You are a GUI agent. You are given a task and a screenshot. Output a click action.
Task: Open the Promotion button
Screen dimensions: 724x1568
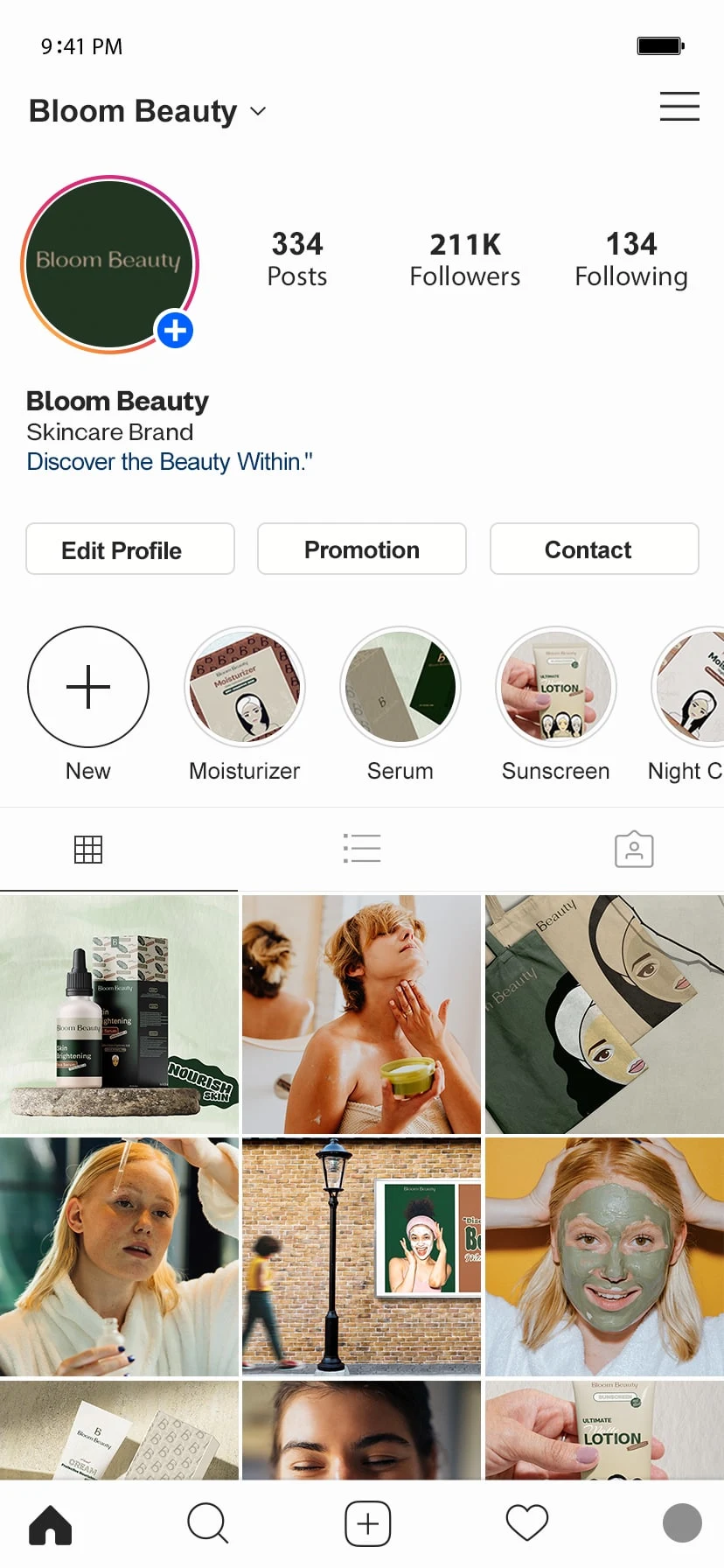coord(361,549)
